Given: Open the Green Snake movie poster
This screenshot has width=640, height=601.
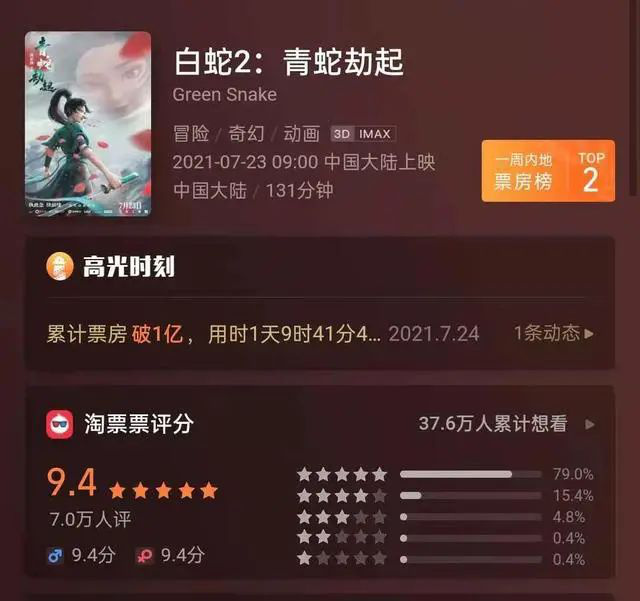Looking at the screenshot, I should [x=88, y=124].
